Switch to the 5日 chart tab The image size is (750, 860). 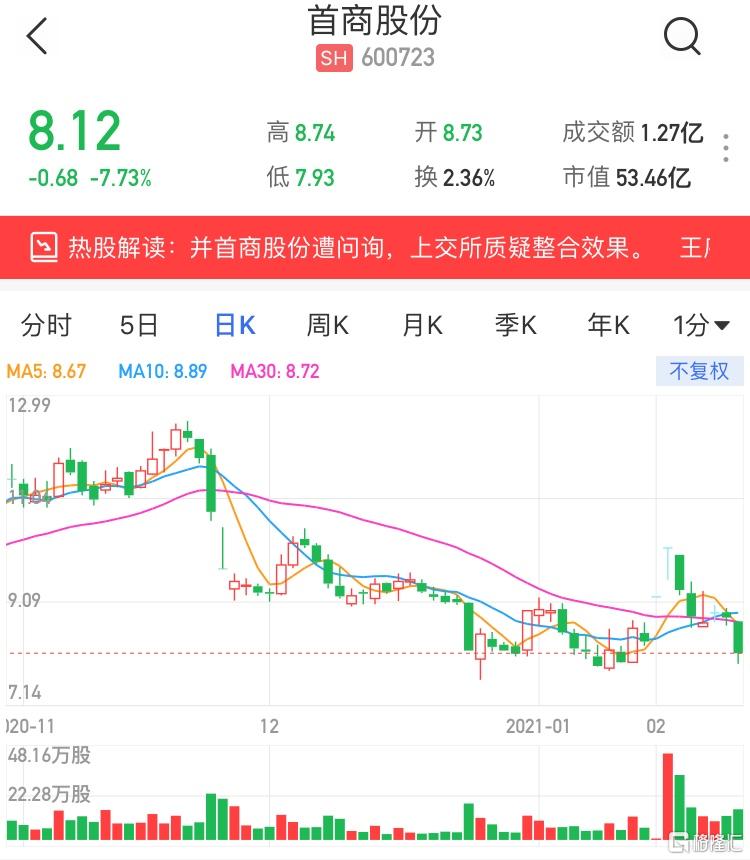click(139, 325)
